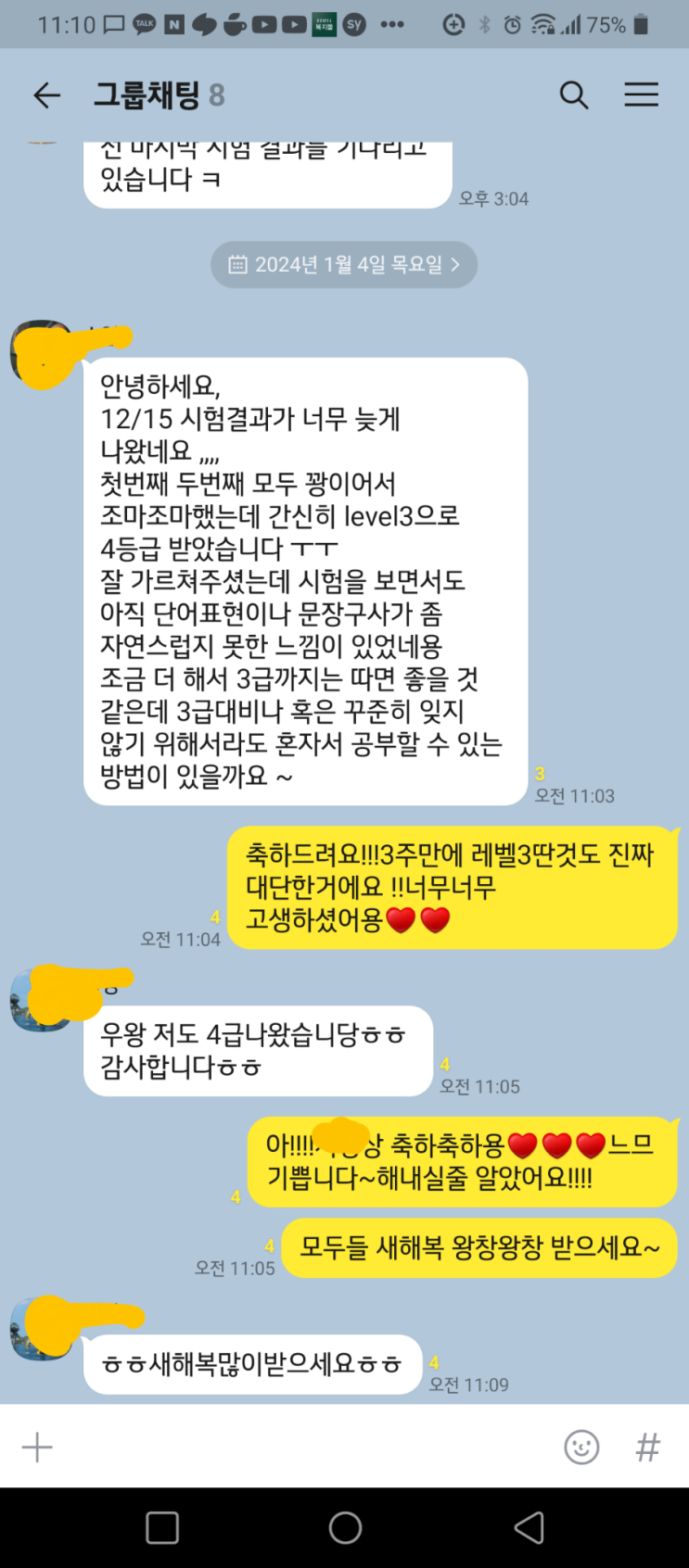The height and width of the screenshot is (1568, 689).
Task: Open the chat room hamburger menu
Action: tap(641, 95)
